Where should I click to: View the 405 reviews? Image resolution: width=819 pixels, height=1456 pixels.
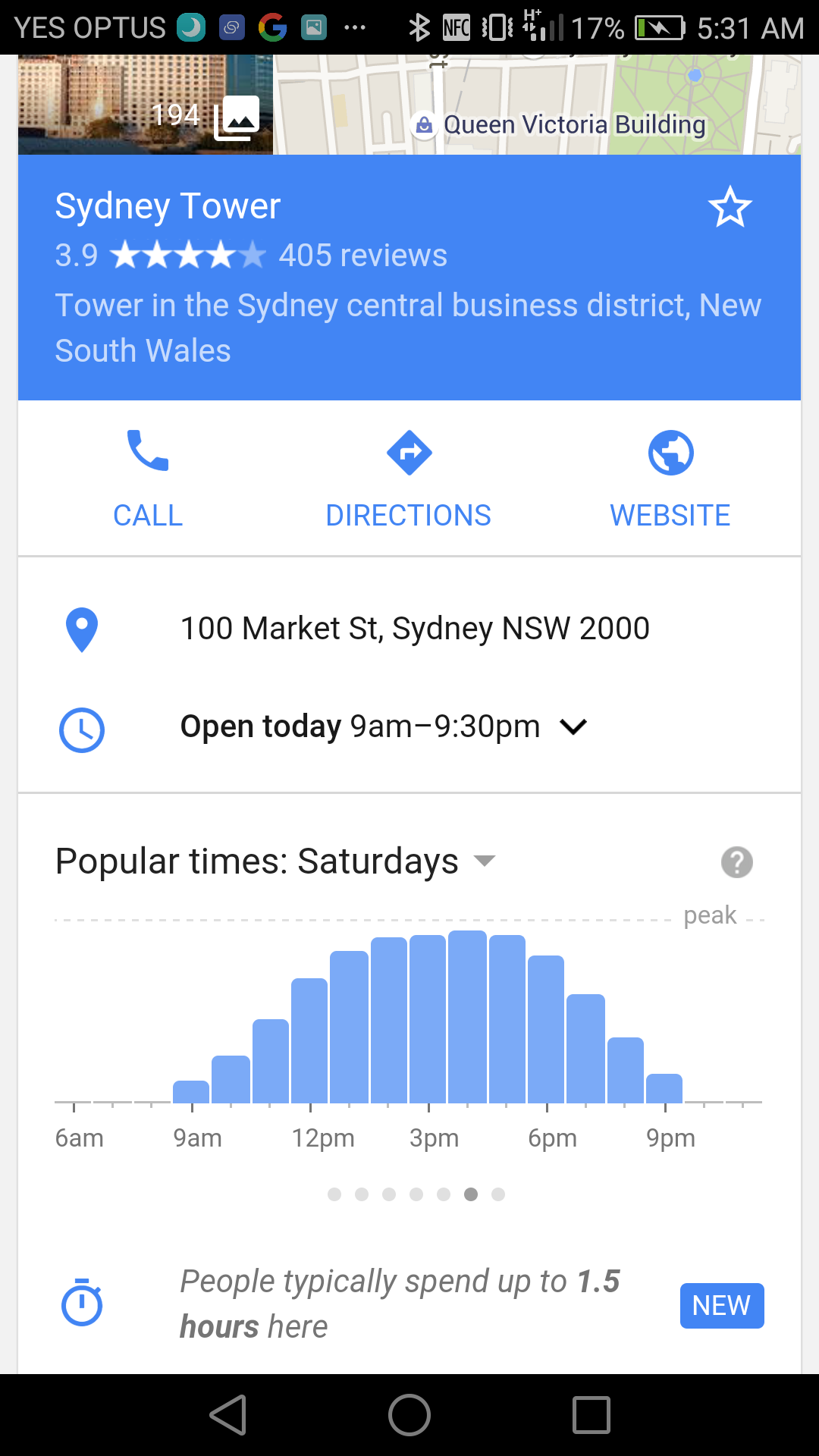362,256
